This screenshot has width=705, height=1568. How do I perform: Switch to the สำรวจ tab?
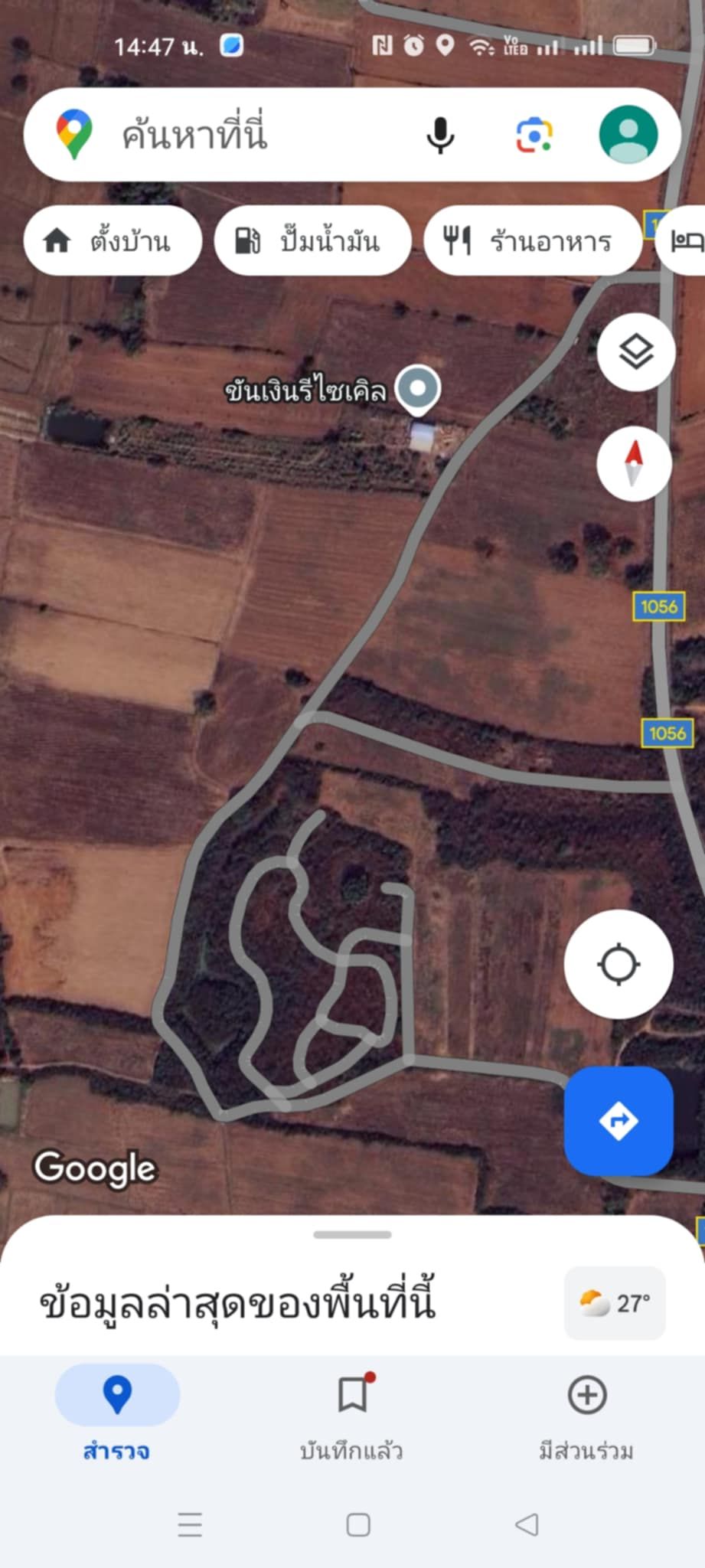pyautogui.click(x=117, y=1415)
